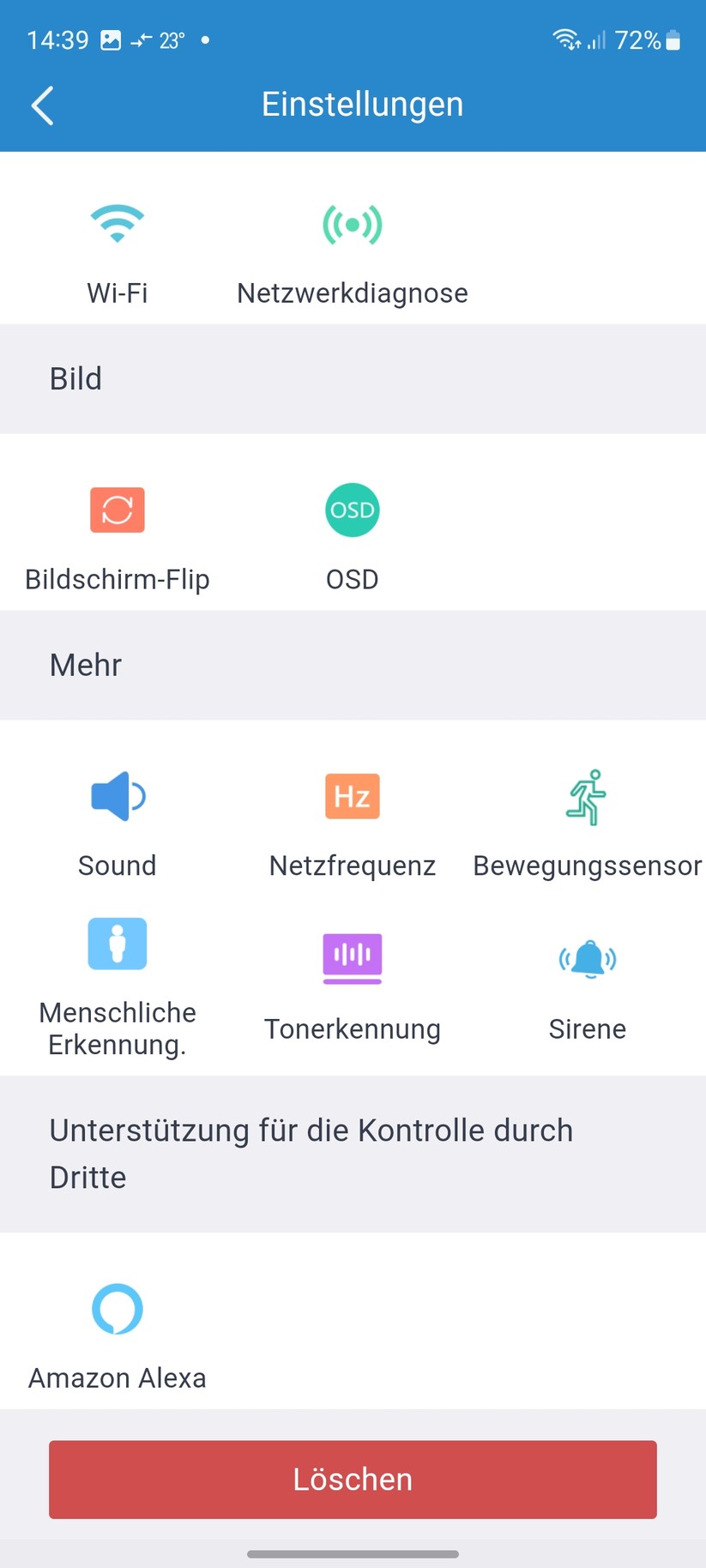
Task: Open Menschliche Erkennung settings
Action: 118,978
